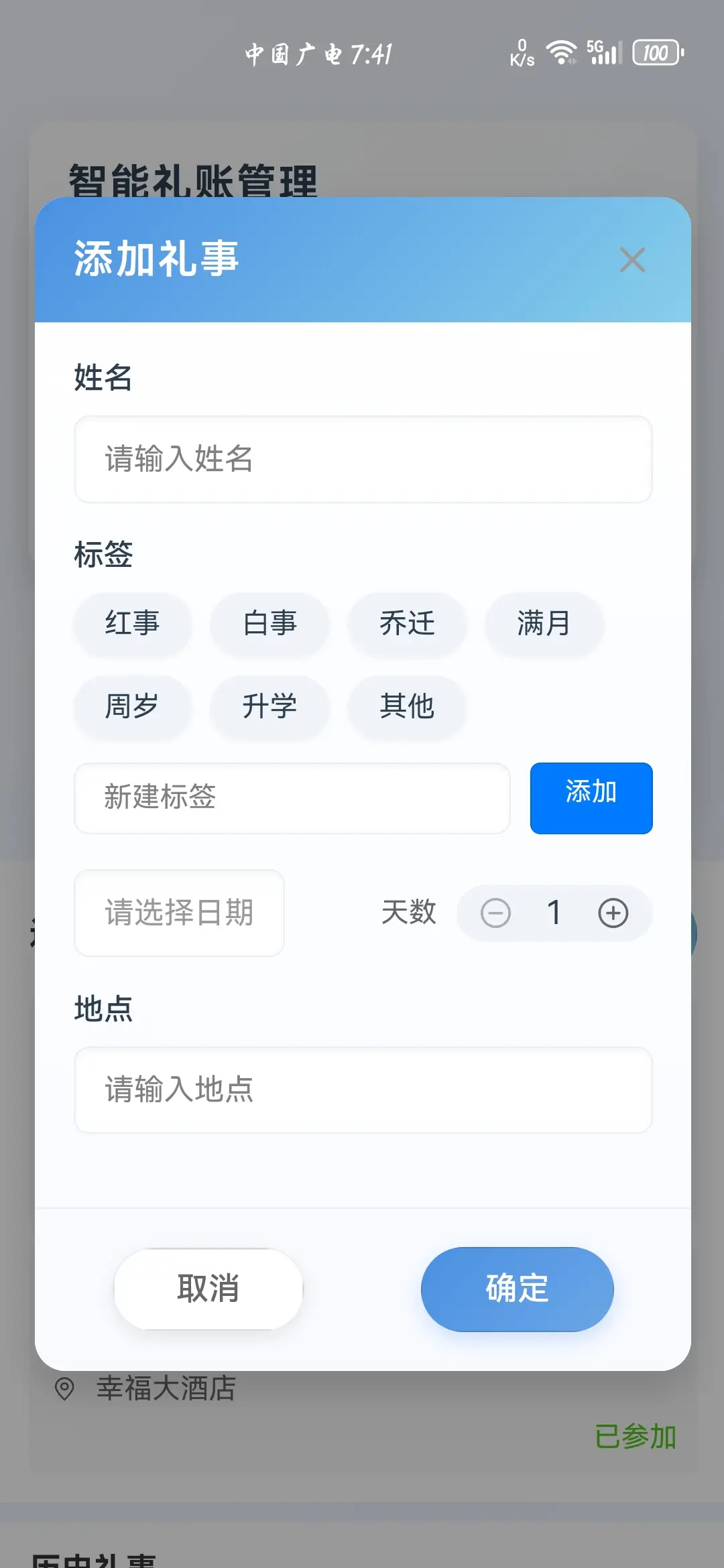
Task: Select the 红事 tag
Action: pyautogui.click(x=133, y=624)
